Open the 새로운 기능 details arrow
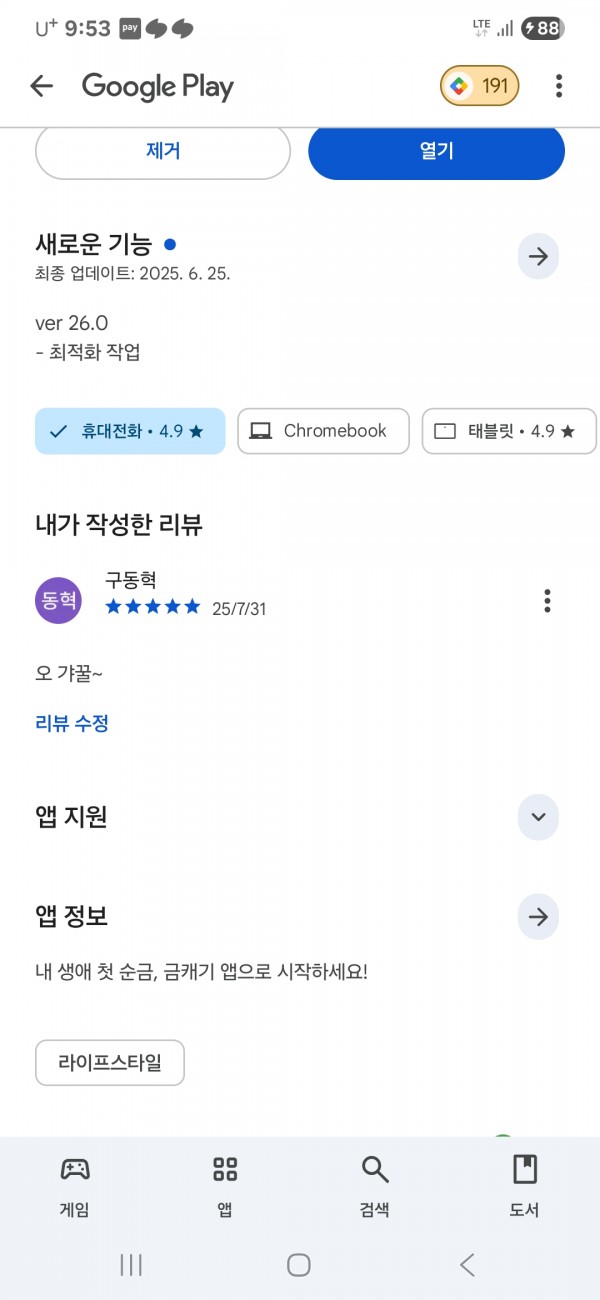This screenshot has width=600, height=1300. point(538,257)
